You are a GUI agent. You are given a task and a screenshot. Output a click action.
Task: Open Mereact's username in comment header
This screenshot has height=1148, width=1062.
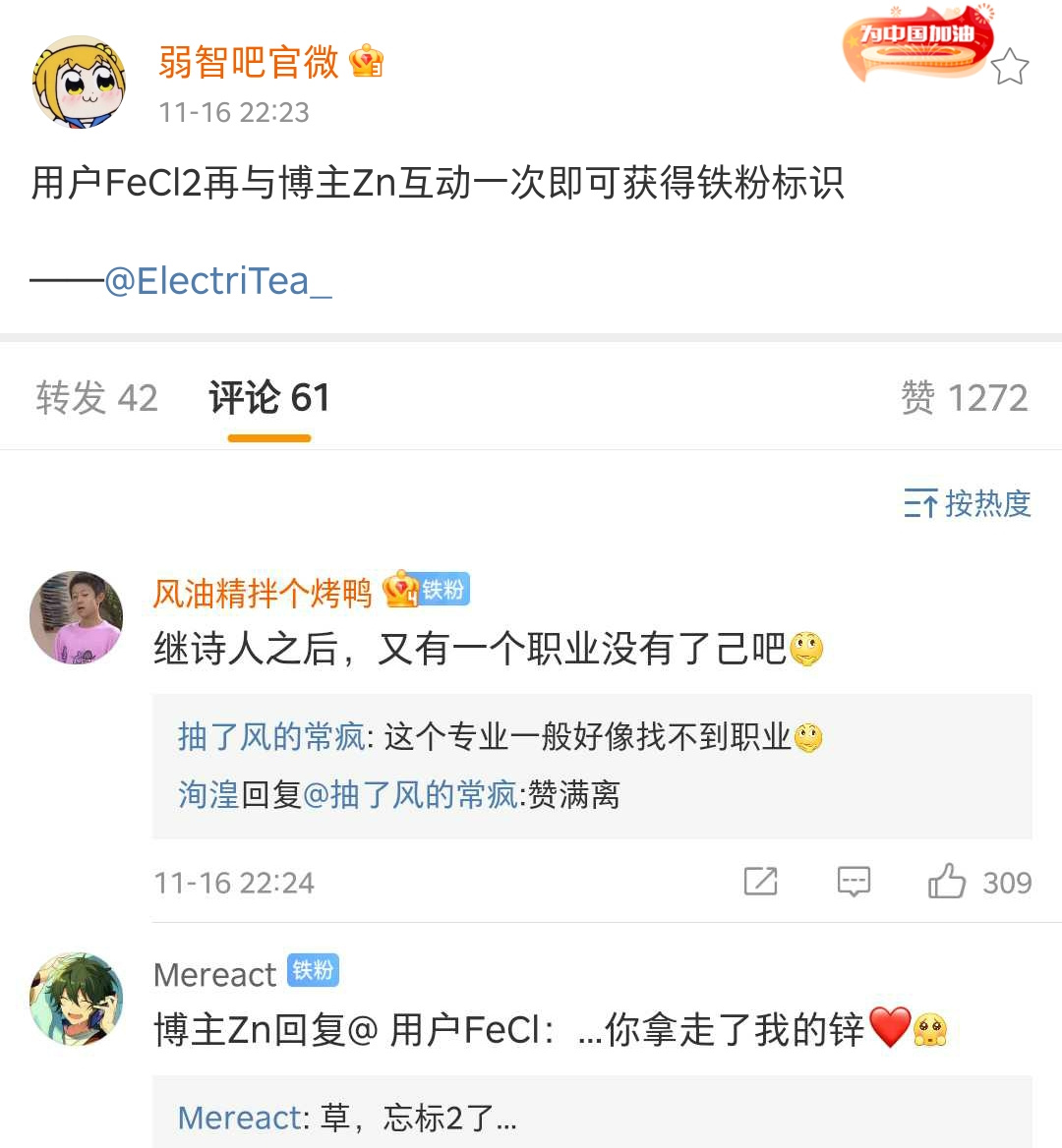click(x=214, y=974)
